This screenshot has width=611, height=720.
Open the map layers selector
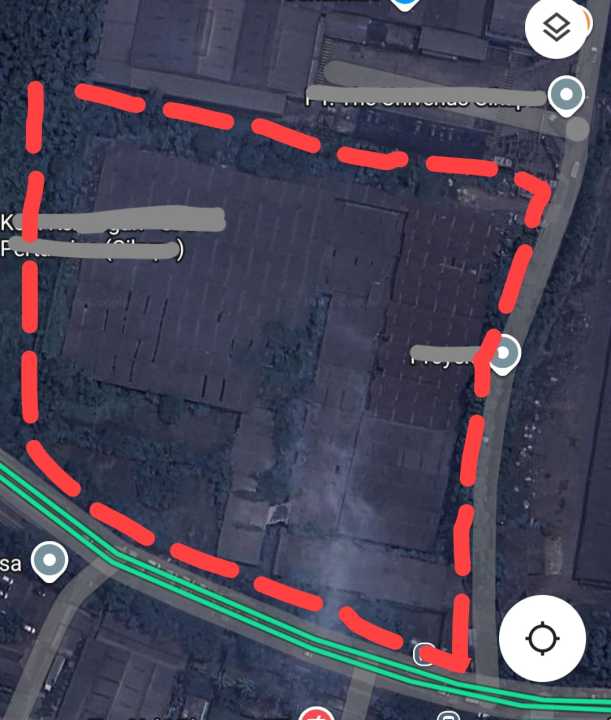556,29
